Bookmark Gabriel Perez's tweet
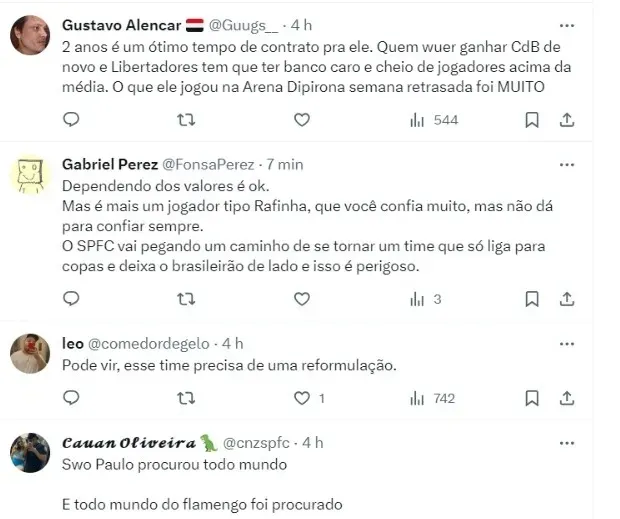Viewport: 620px width, 519px height. 532,298
